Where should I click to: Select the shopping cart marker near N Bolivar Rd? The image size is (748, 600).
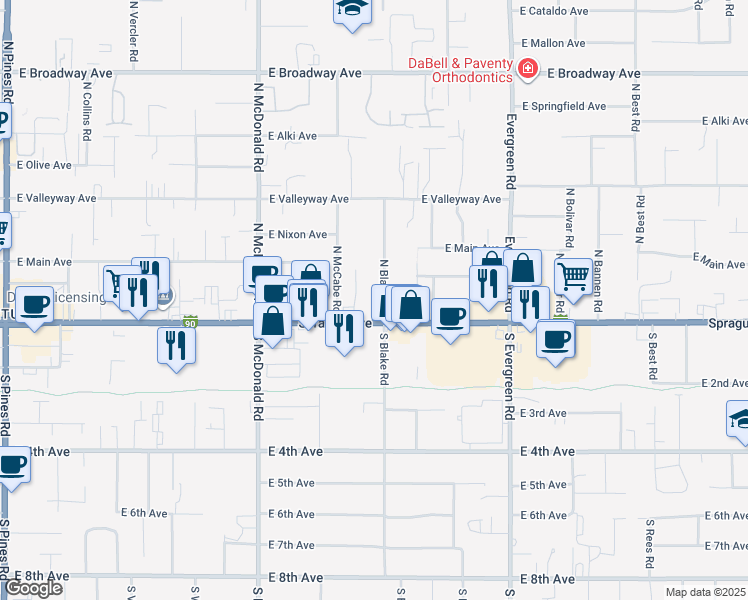coord(573,280)
